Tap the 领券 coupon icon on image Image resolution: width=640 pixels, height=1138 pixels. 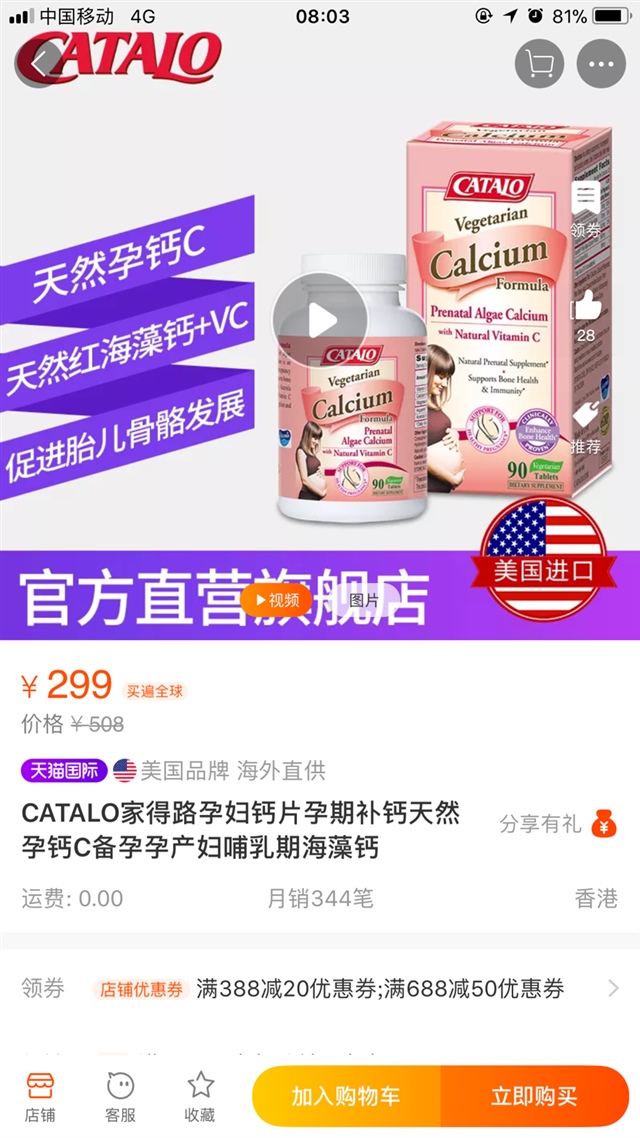pos(586,210)
